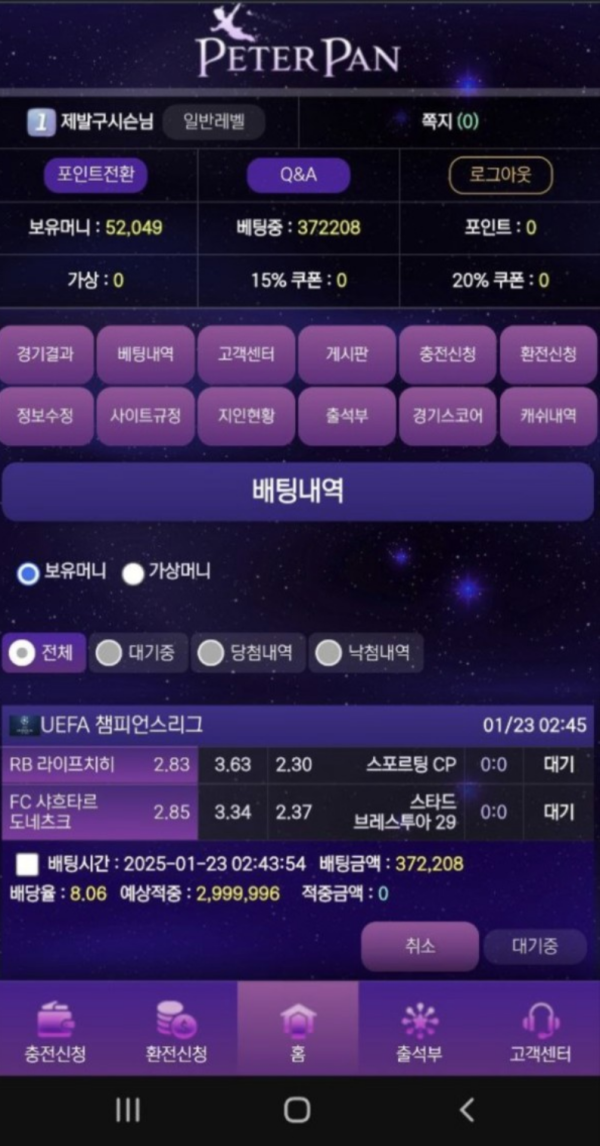The image size is (600, 1146).
Task: Log out with 로그아웃 button
Action: [x=500, y=175]
